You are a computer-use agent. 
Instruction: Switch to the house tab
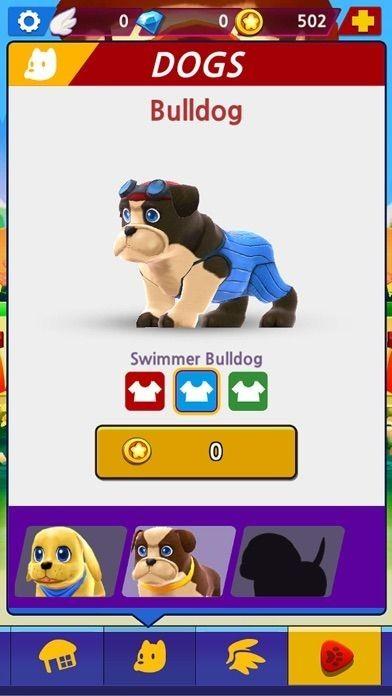point(57,657)
